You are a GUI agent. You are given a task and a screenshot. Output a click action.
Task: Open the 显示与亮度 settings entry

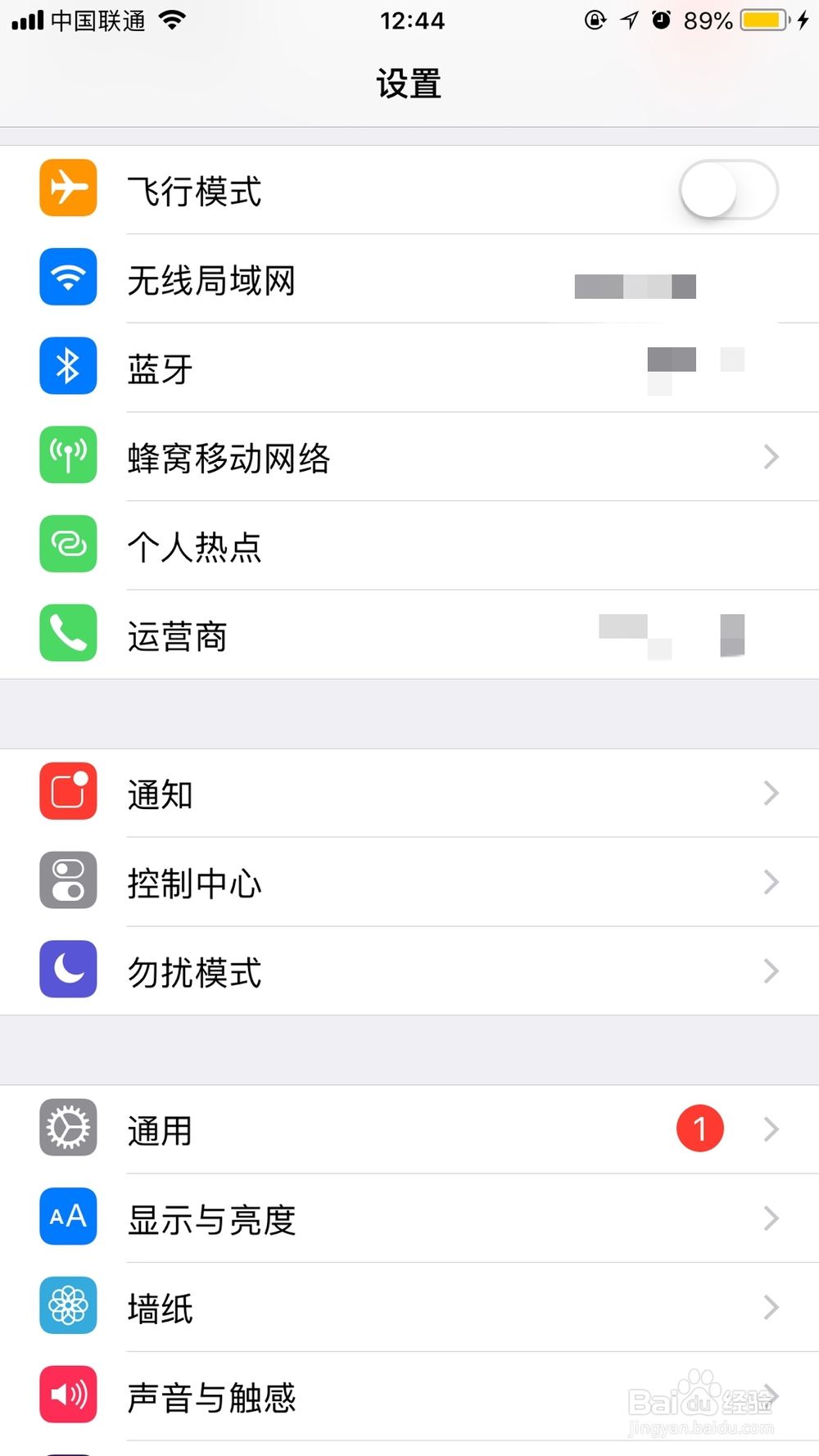pyautogui.click(x=409, y=1218)
